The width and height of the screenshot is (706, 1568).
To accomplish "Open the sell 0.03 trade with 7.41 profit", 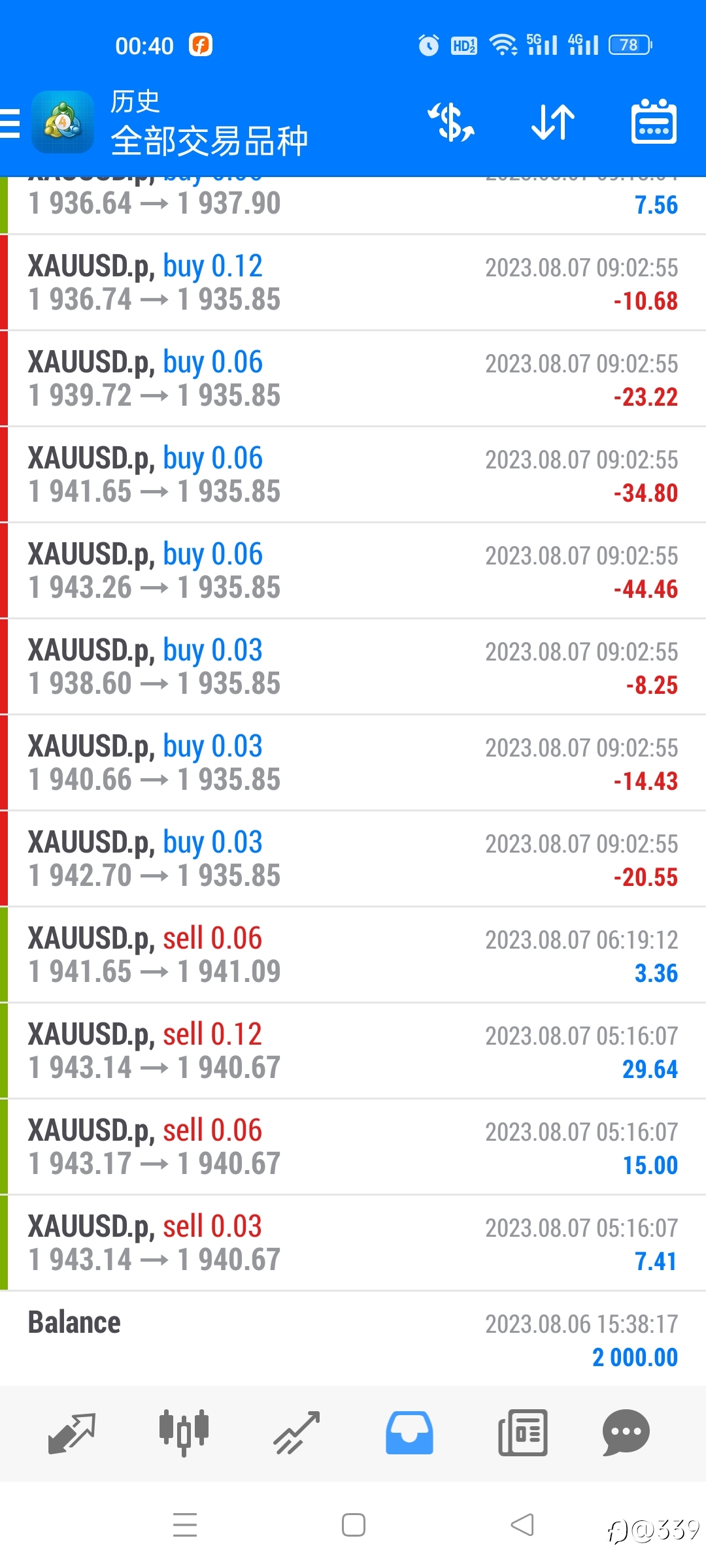I will coord(353,1243).
